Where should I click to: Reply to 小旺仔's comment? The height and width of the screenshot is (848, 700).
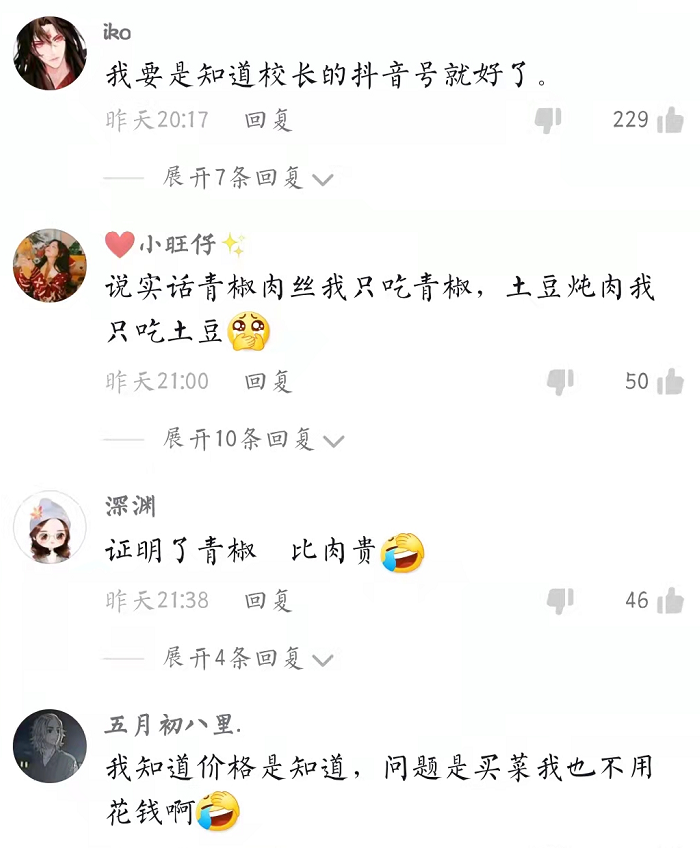click(268, 381)
